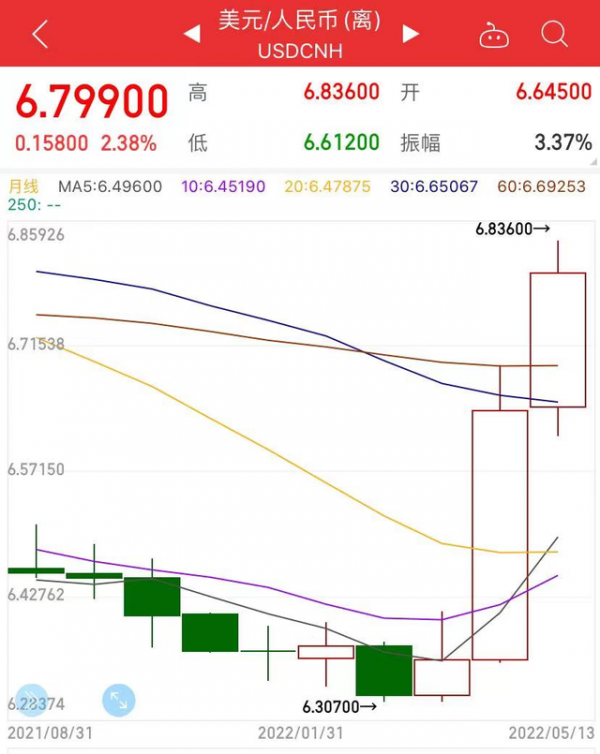Tap the diagonal-lines chart tool button
Viewport: 600px width, 754px height.
click(32, 699)
